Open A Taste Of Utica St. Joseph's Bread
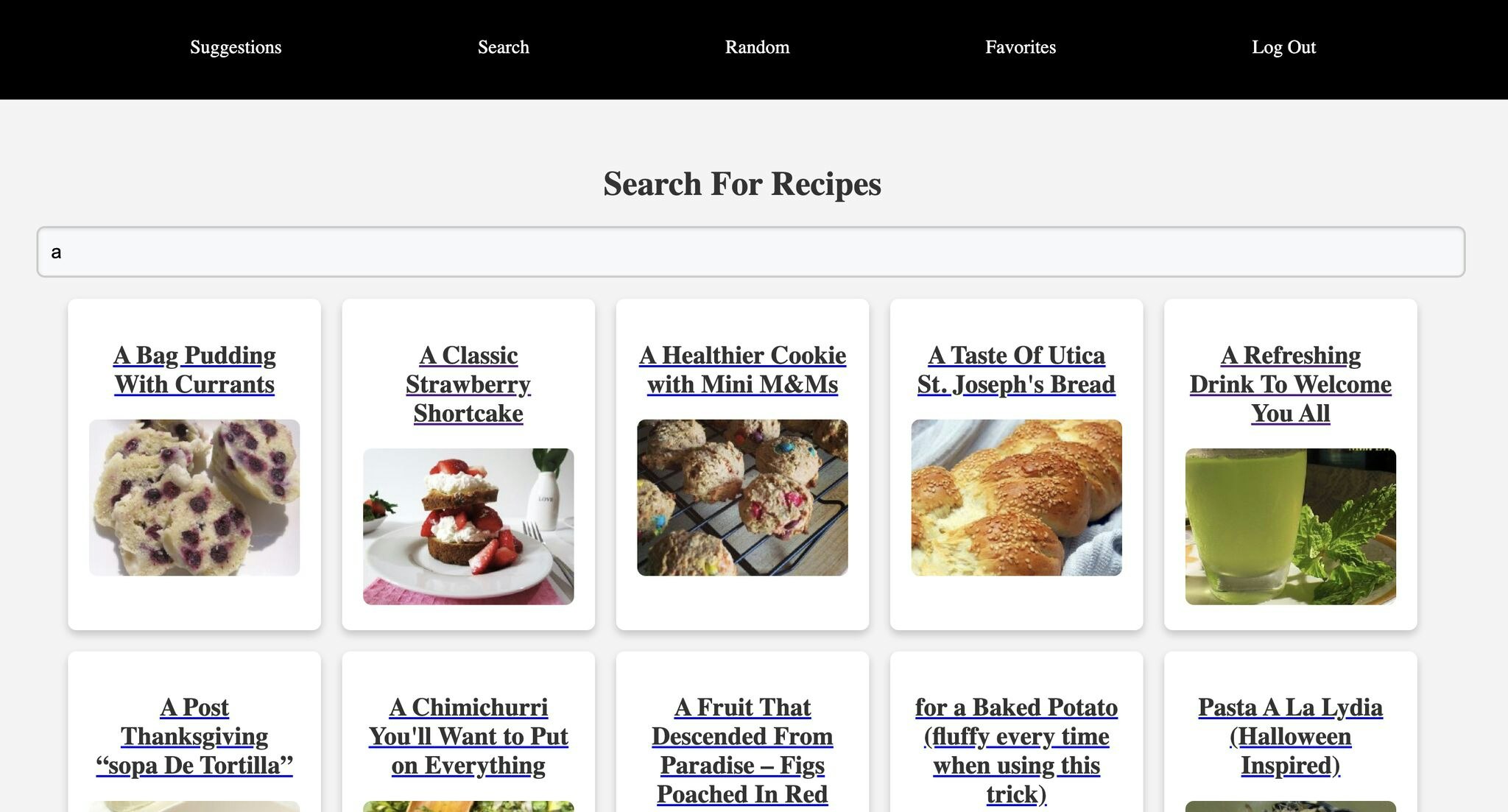The height and width of the screenshot is (812, 1508). [x=1016, y=370]
